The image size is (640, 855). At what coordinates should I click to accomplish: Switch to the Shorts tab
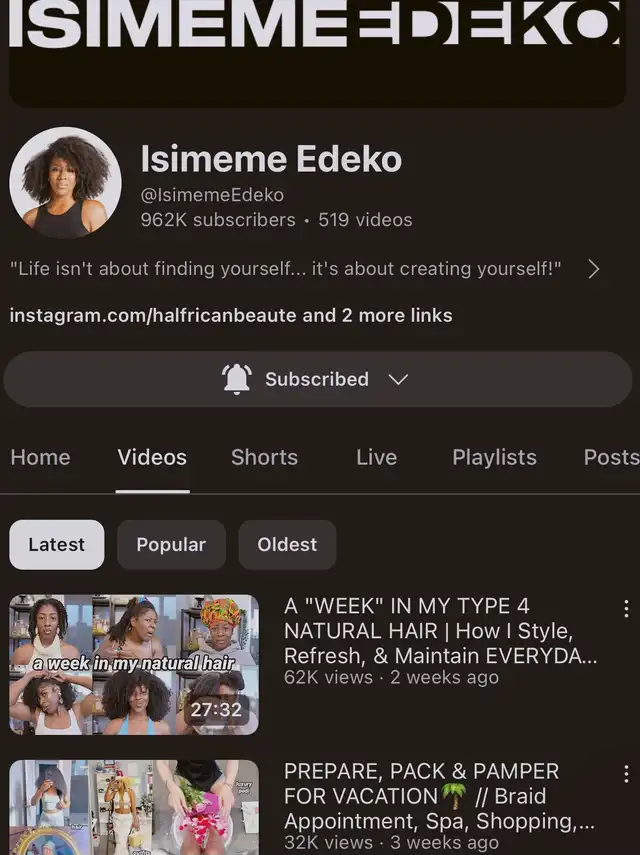tap(264, 457)
